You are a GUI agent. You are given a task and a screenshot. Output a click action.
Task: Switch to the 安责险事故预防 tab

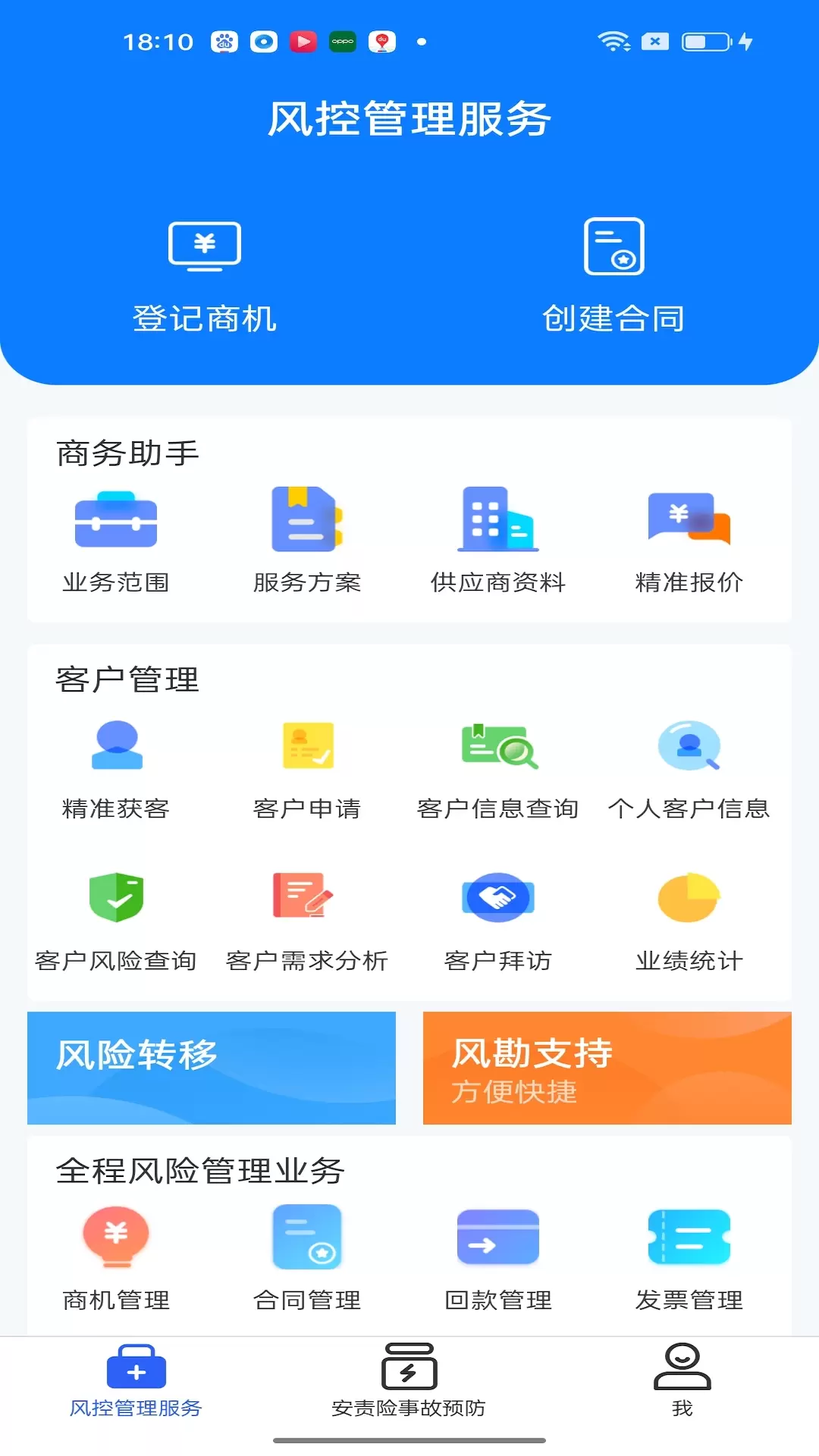click(x=409, y=1381)
